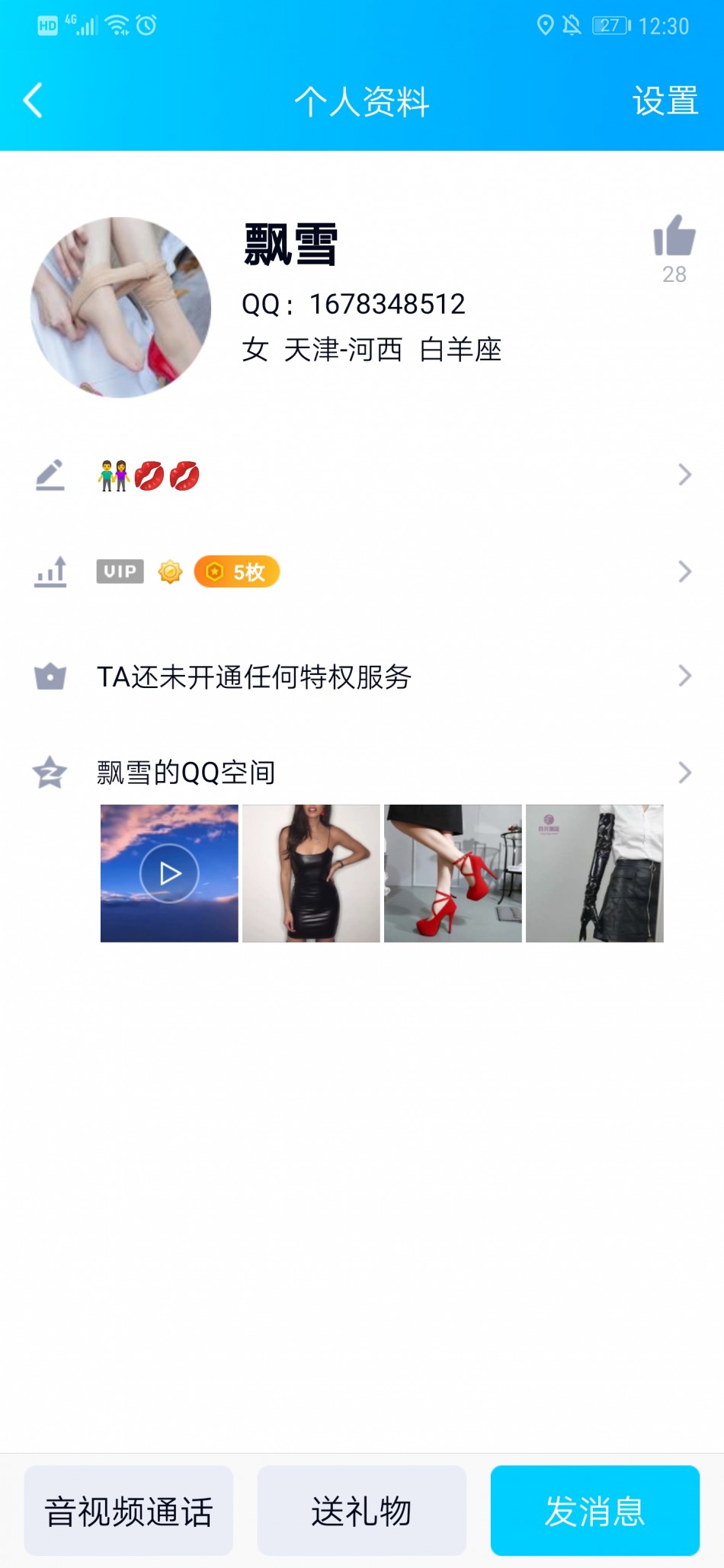This screenshot has width=724, height=1568.
Task: Open the black leather gloves photo
Action: pos(594,873)
